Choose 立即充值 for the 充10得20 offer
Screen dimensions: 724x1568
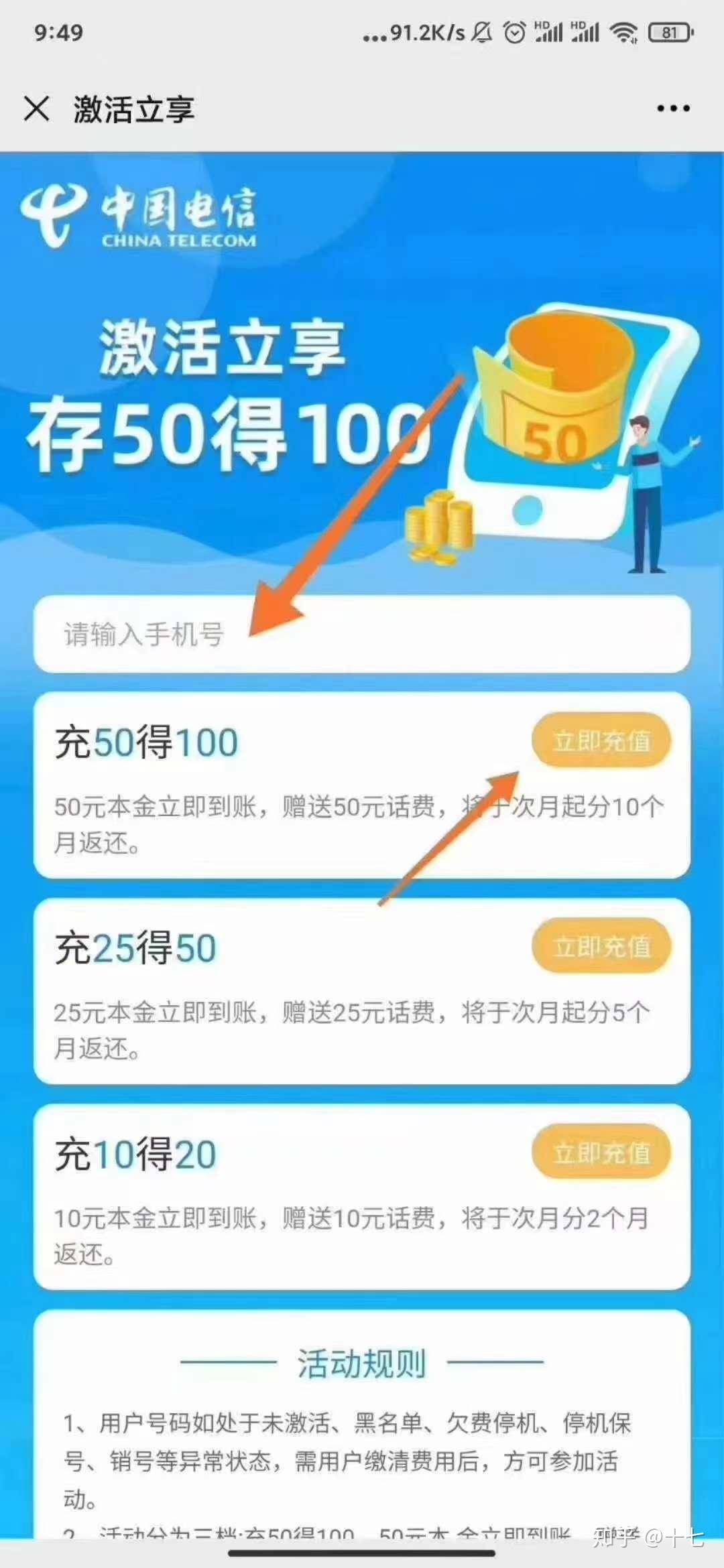[601, 1152]
